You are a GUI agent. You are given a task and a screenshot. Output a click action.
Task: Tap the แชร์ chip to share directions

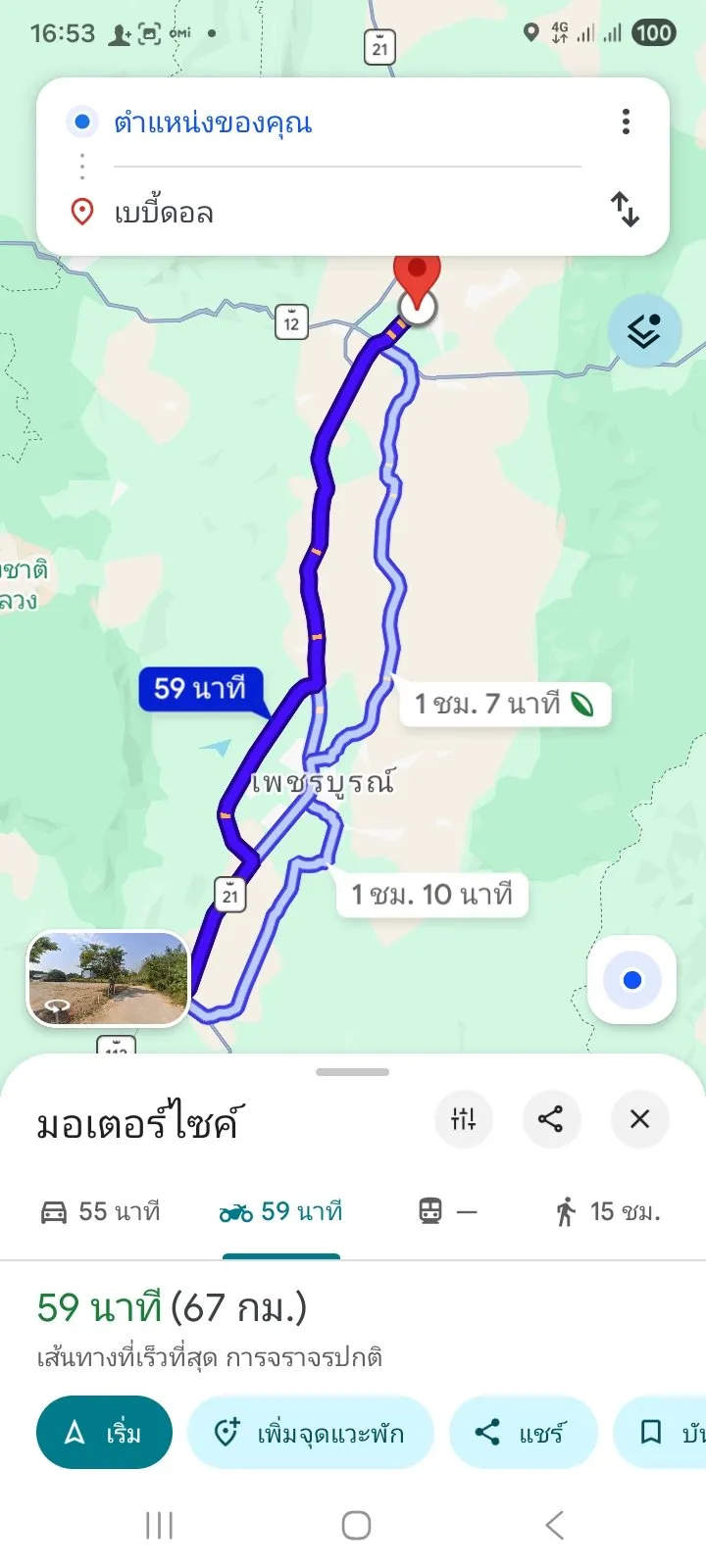tap(523, 1433)
